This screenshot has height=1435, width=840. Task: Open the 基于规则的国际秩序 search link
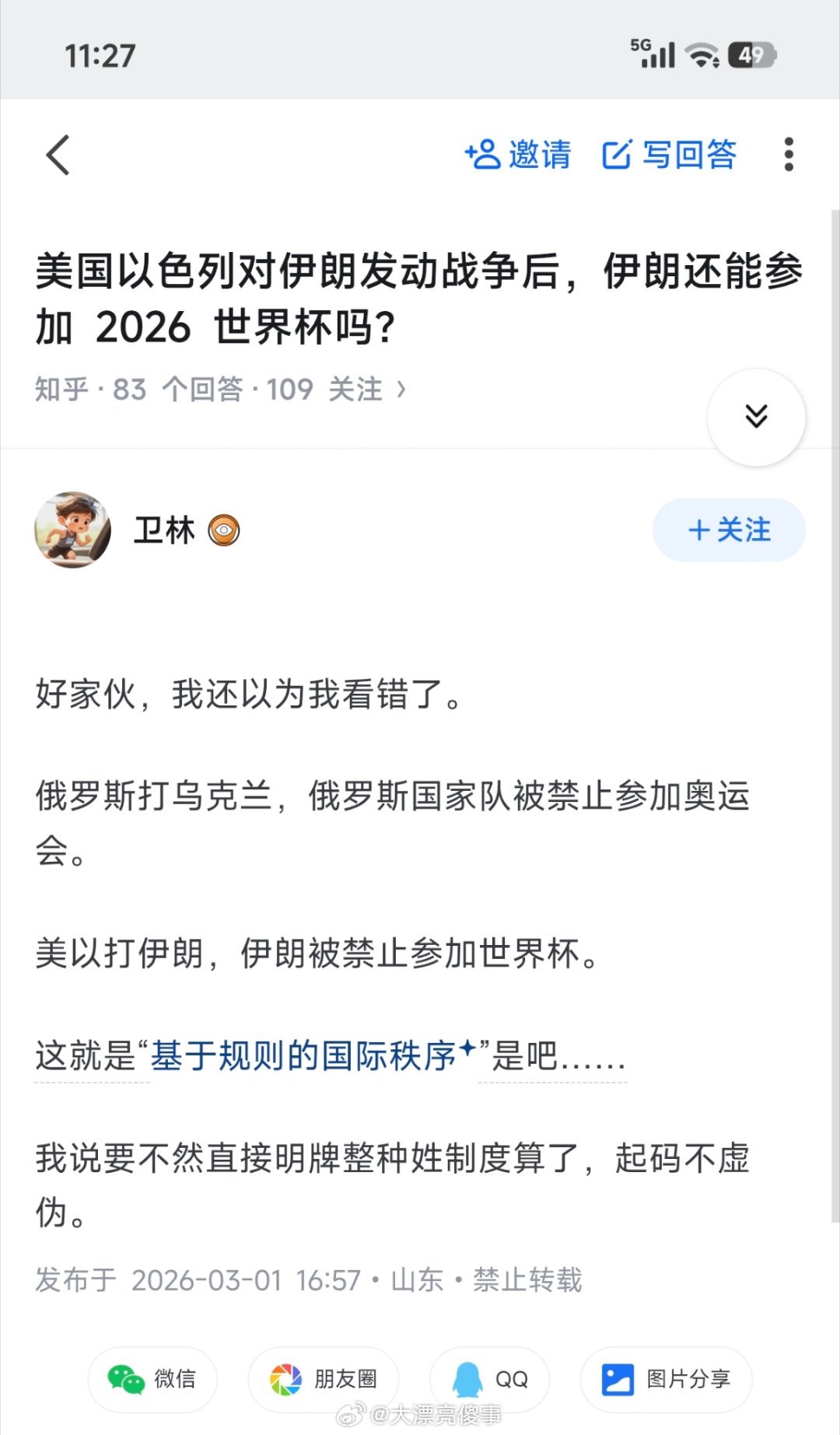coord(311,1055)
